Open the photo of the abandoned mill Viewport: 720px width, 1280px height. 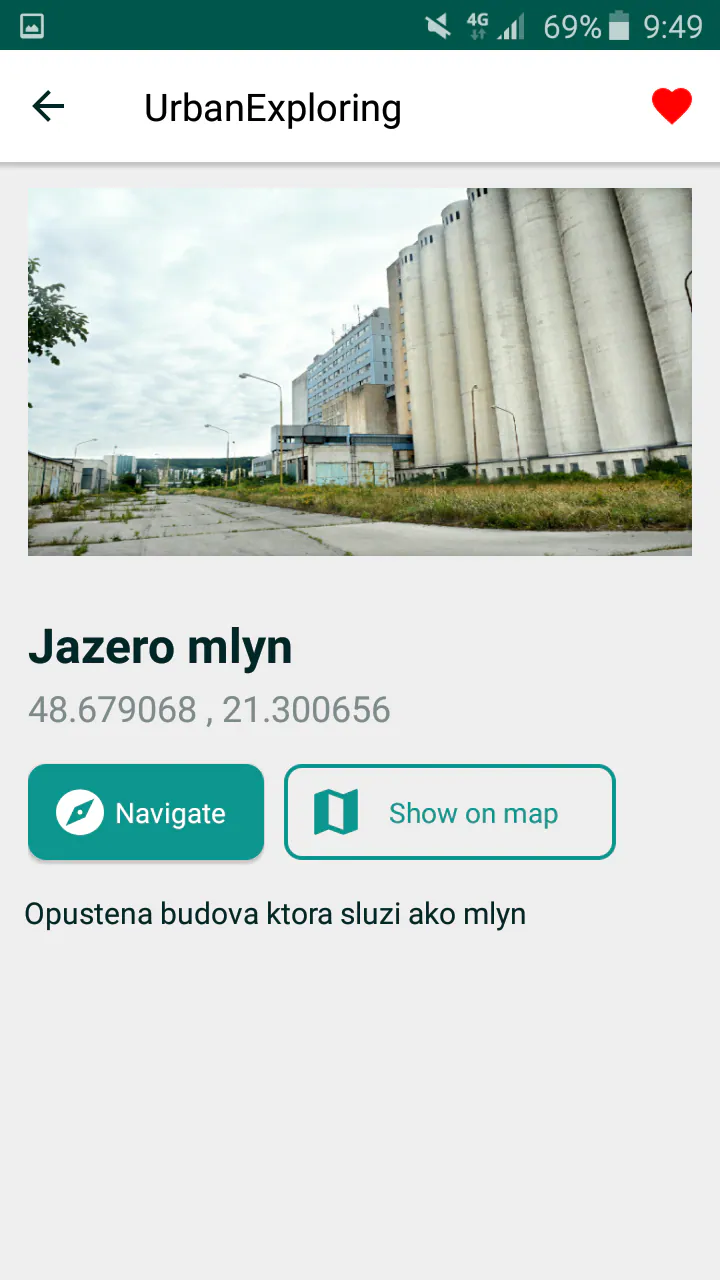[360, 370]
